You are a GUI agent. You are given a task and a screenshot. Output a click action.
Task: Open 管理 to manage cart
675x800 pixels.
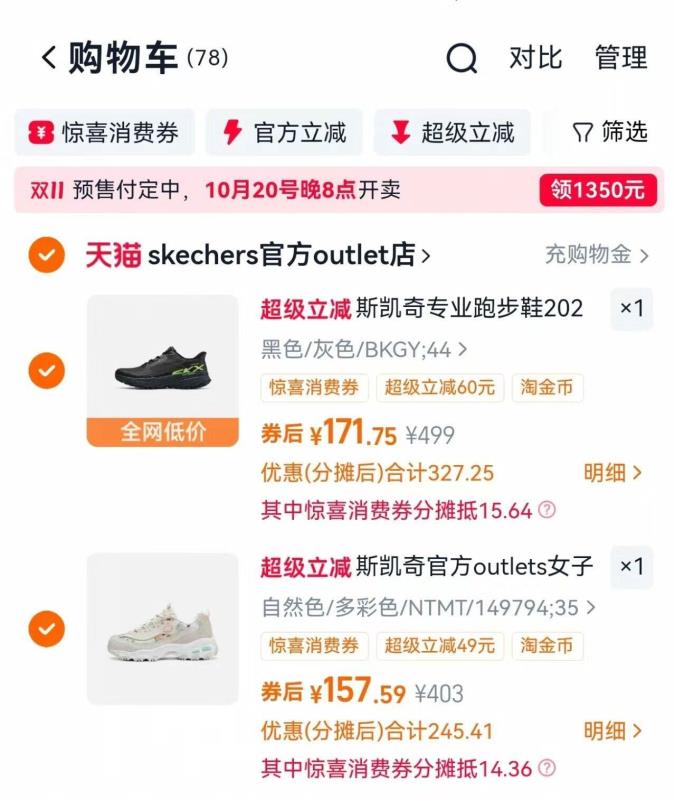click(621, 58)
